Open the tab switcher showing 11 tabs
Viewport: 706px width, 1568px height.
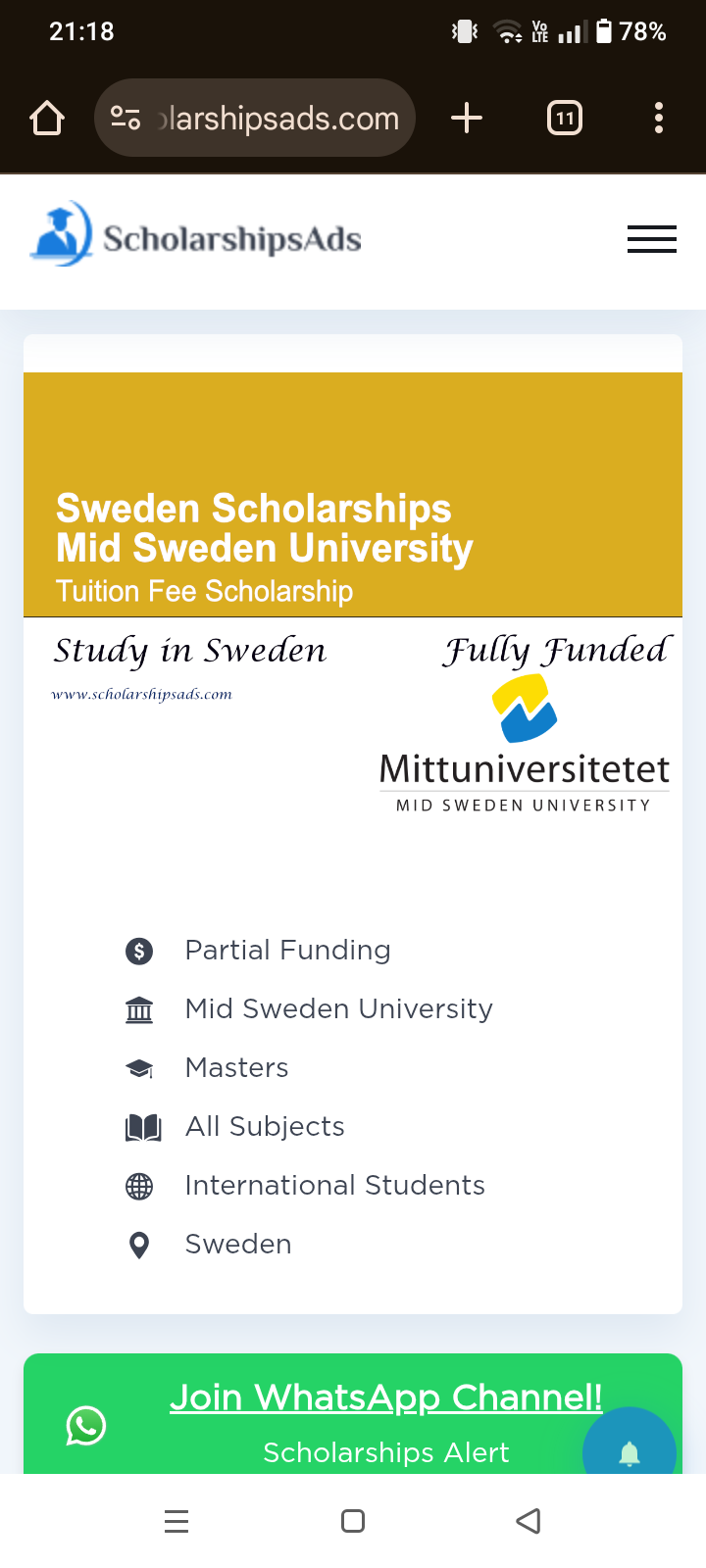click(564, 118)
